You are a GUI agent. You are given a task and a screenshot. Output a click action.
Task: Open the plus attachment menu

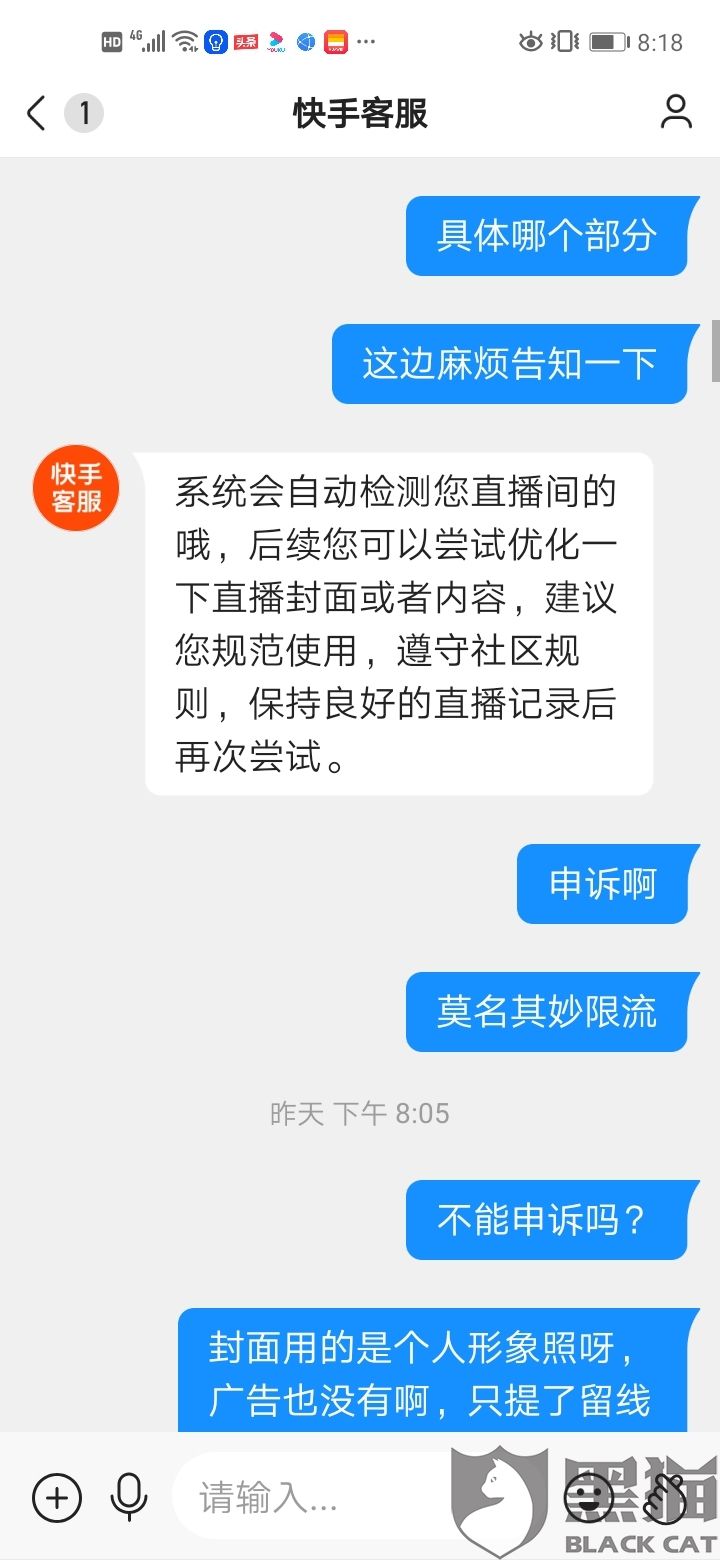[57, 1497]
